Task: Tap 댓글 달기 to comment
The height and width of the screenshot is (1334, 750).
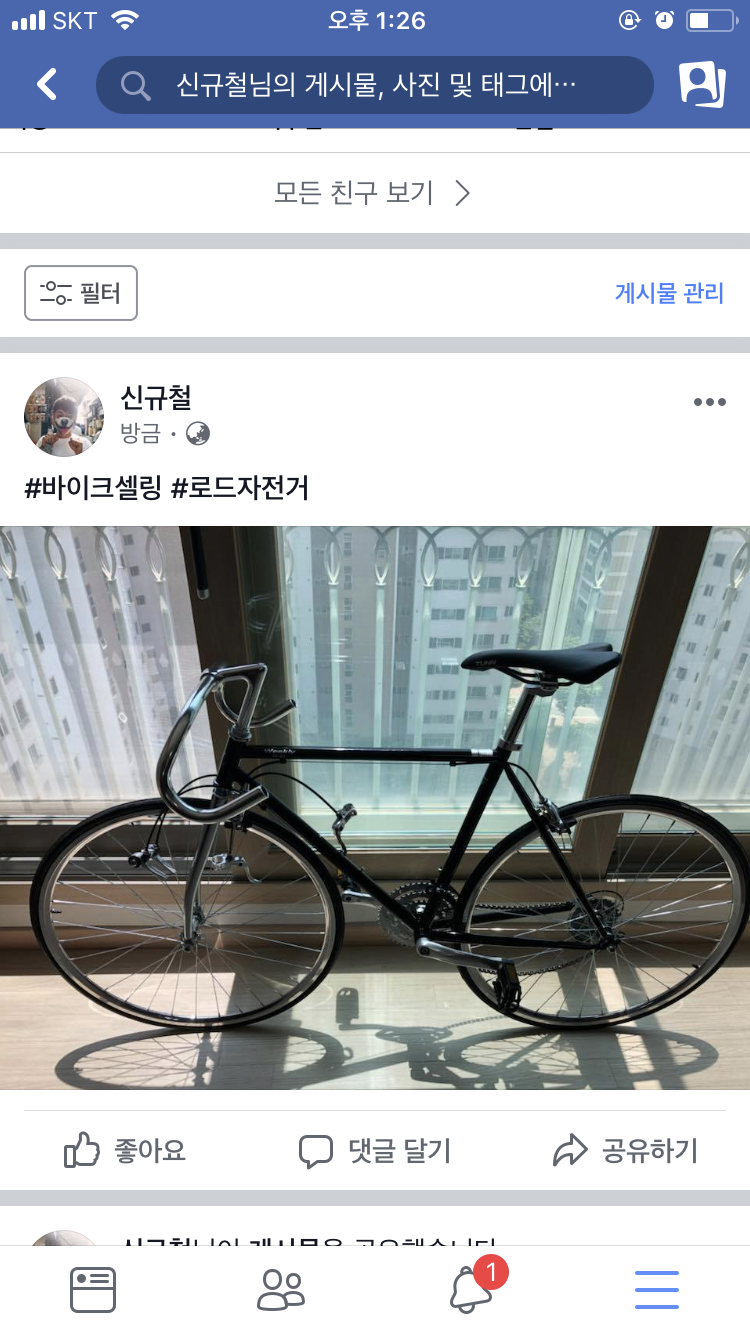Action: [x=375, y=1151]
